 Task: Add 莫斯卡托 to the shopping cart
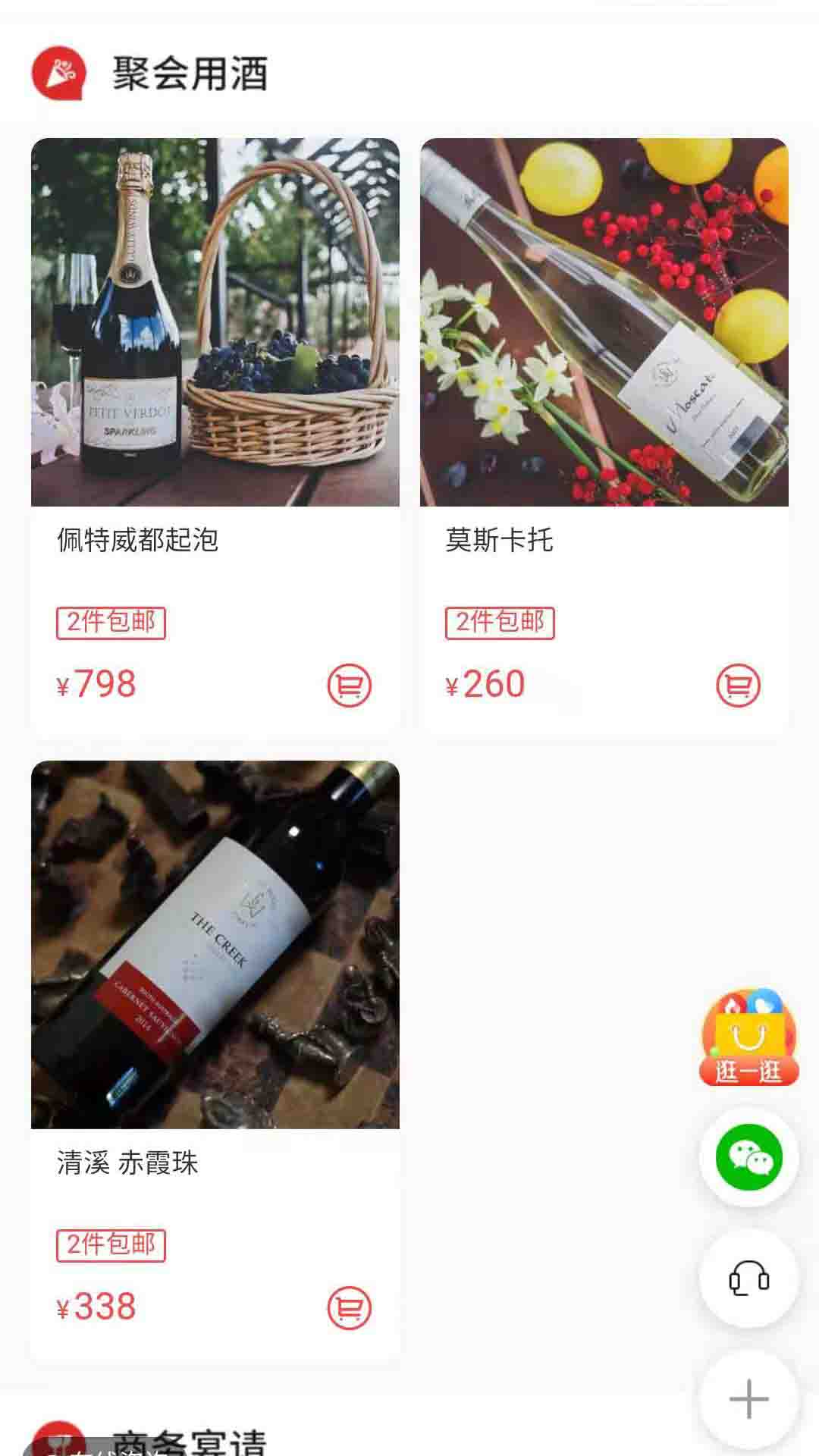738,686
